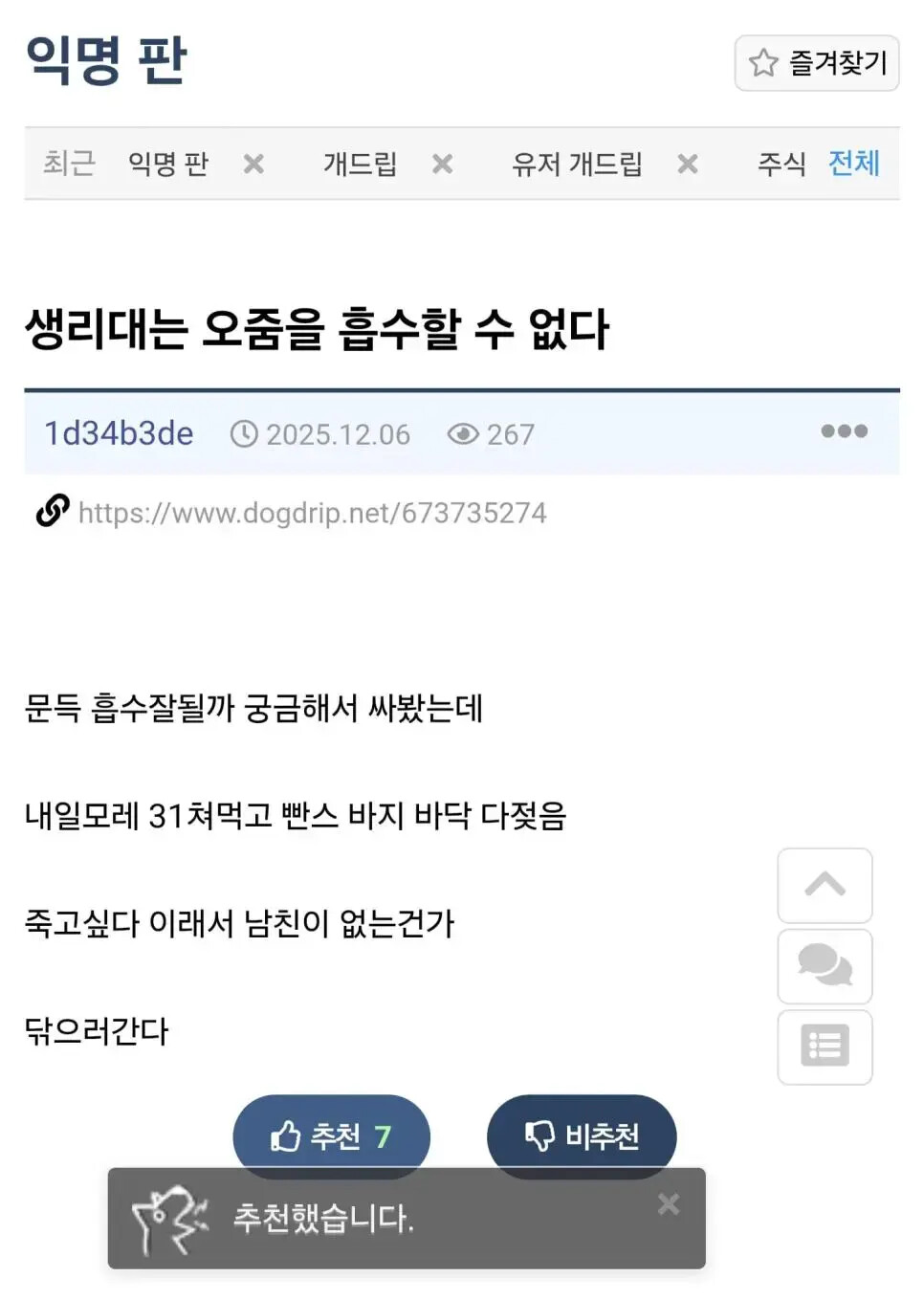The image size is (924, 1300).
Task: Downvote the post with 비추천
Action: [582, 1135]
